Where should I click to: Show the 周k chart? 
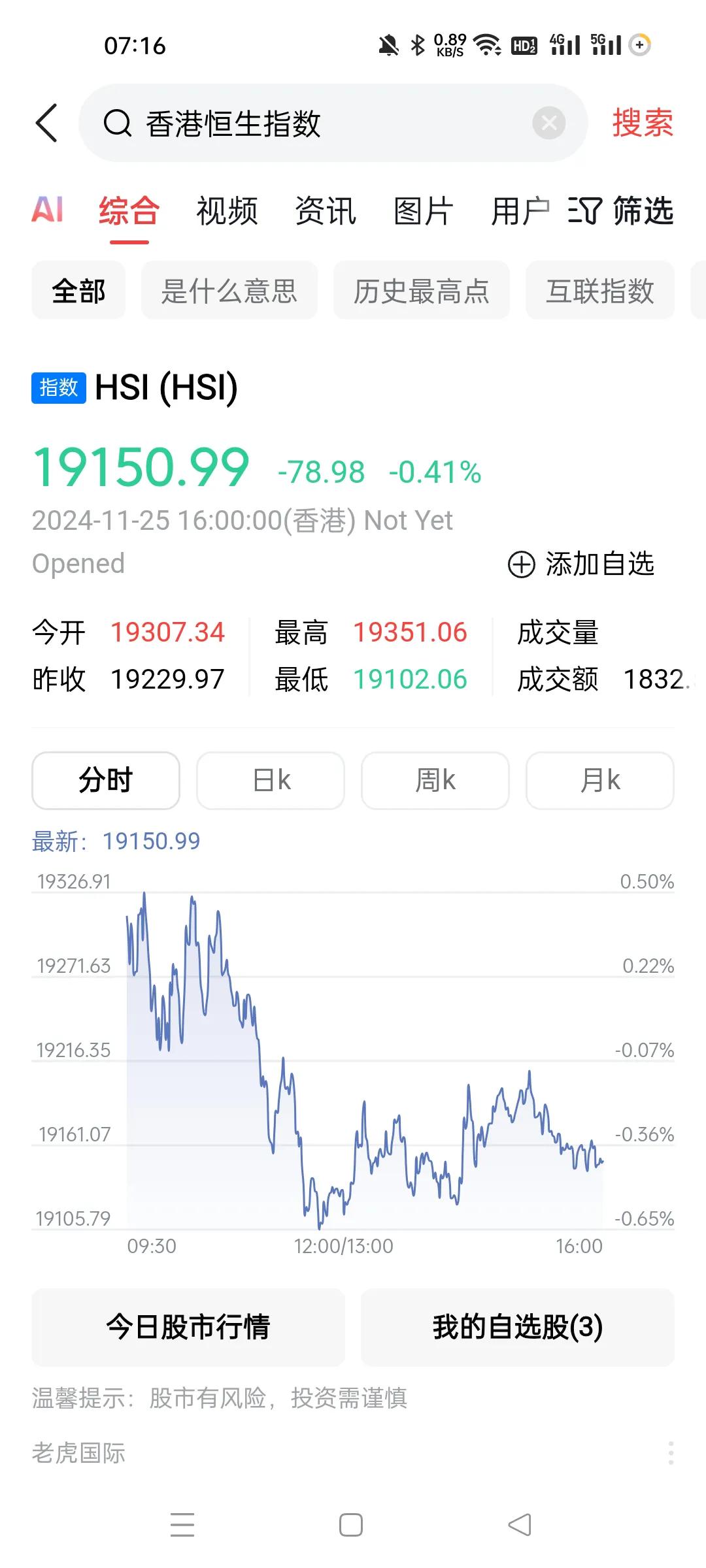(x=435, y=781)
